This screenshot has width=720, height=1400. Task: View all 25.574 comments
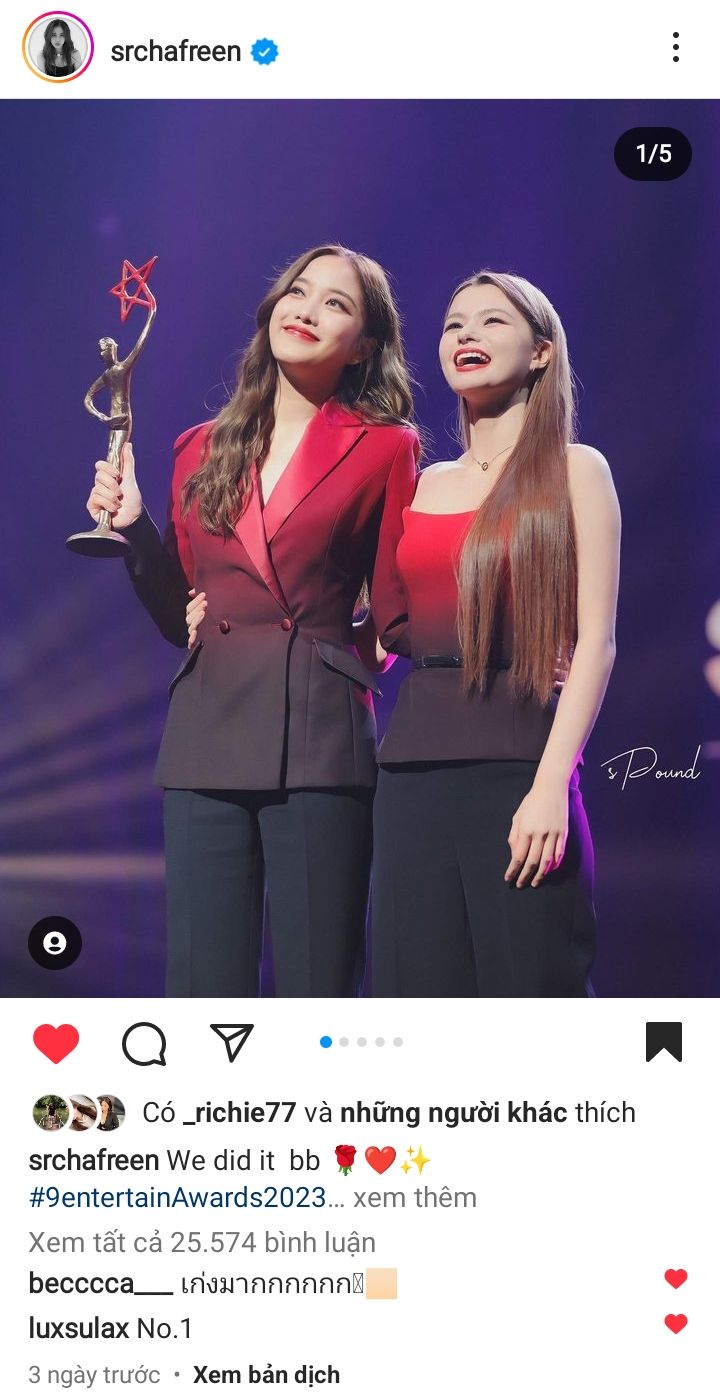point(202,1242)
